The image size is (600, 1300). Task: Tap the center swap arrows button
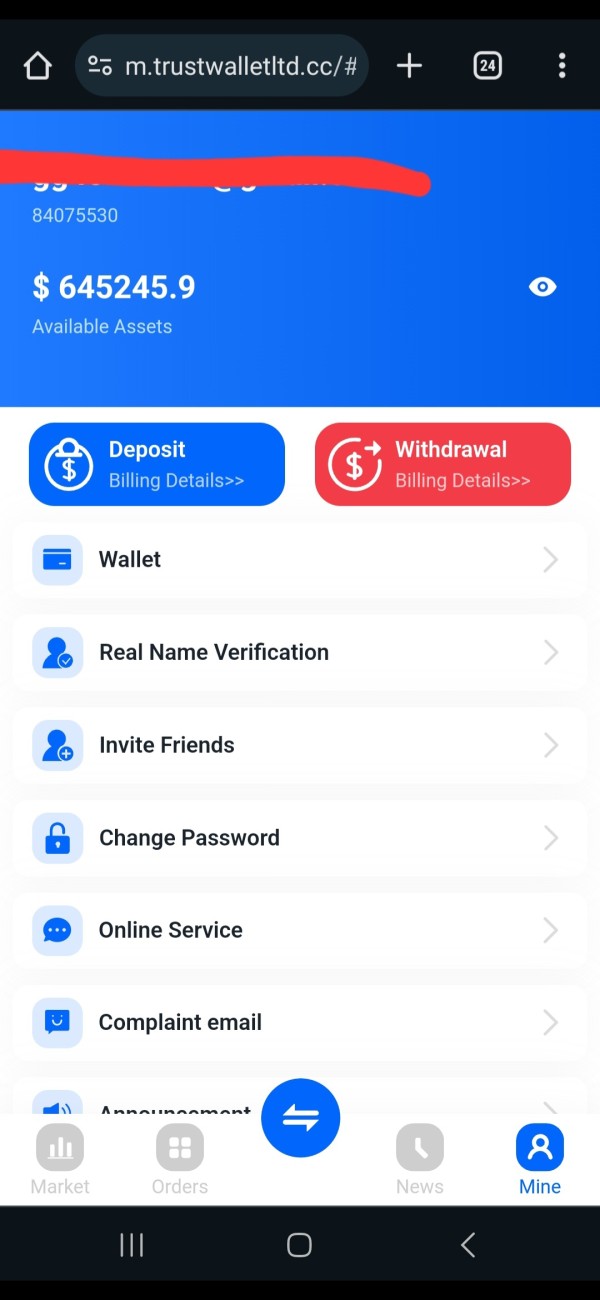point(300,1118)
